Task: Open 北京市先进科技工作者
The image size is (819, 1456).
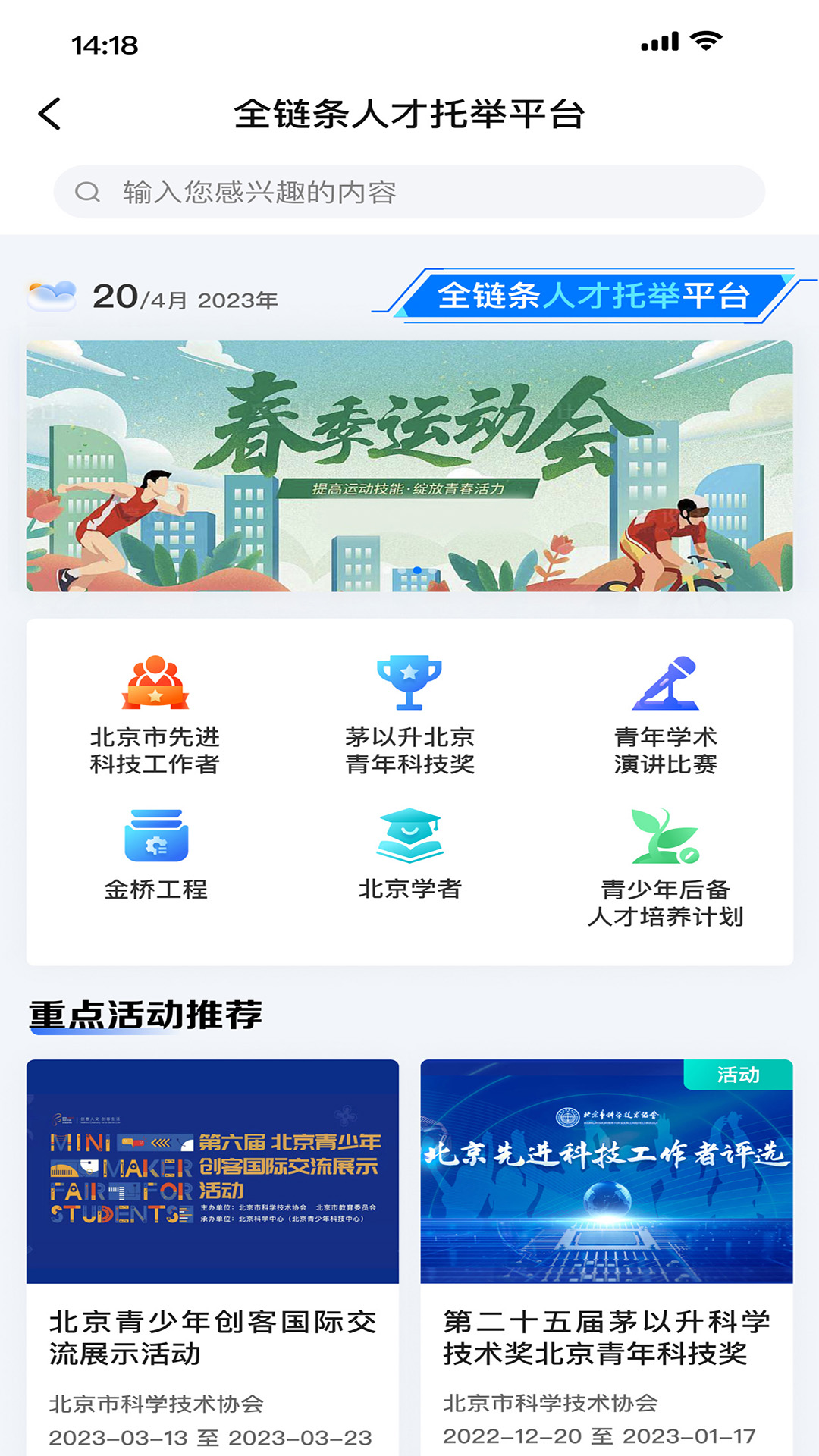Action: click(155, 716)
